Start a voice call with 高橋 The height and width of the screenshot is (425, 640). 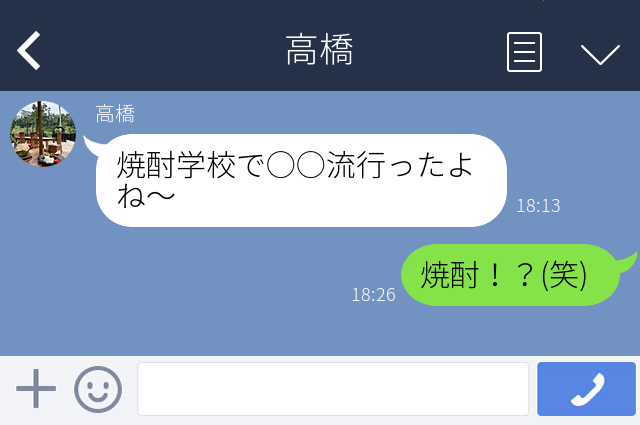click(586, 389)
